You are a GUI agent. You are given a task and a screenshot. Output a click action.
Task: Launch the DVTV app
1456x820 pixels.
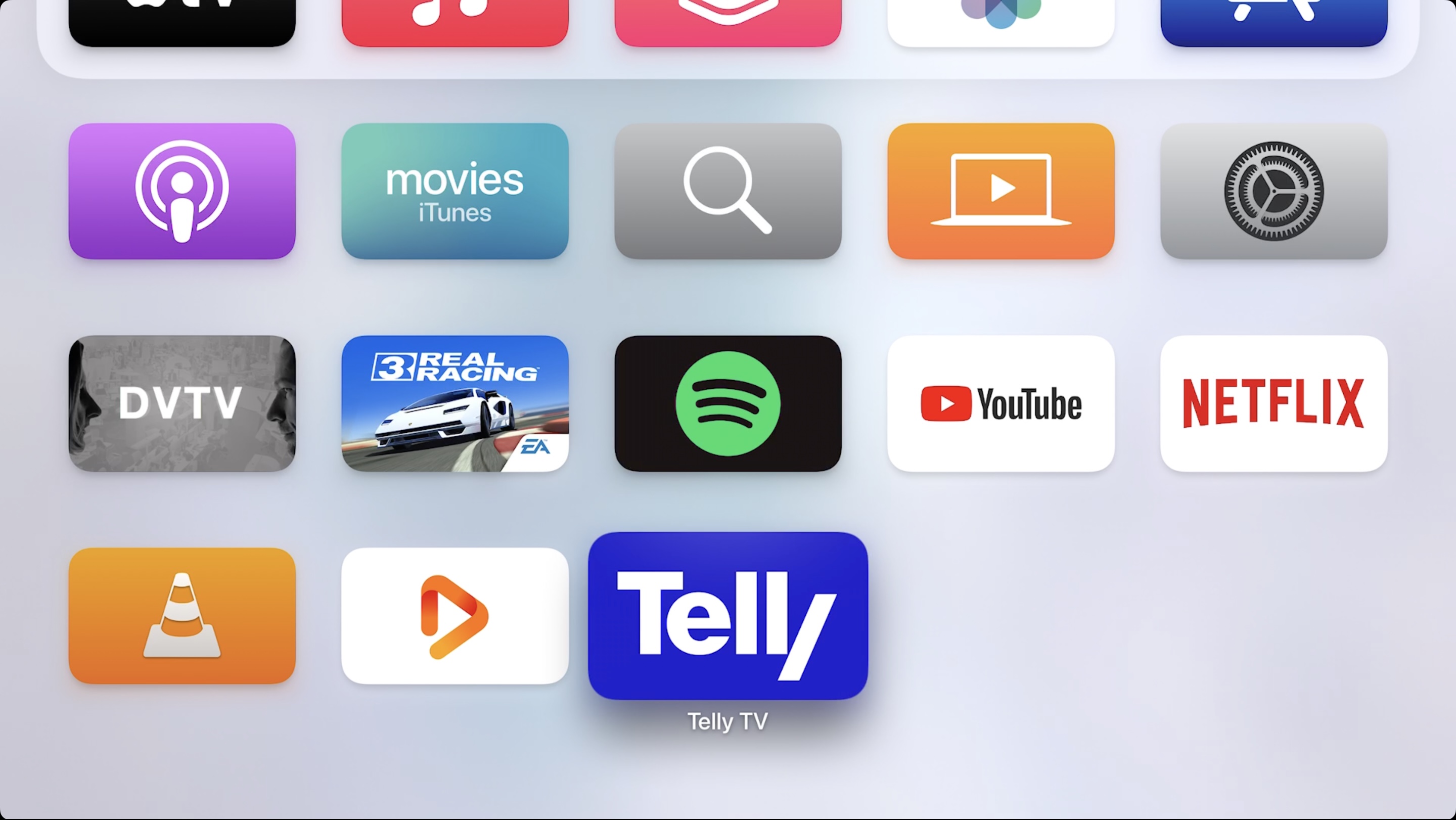coord(182,403)
